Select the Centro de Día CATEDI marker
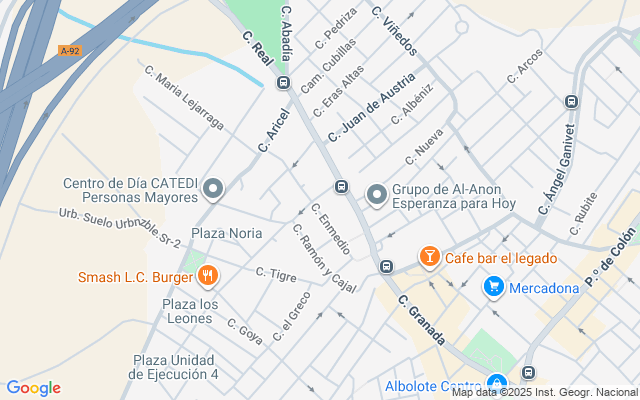640x400 pixels. point(213,187)
